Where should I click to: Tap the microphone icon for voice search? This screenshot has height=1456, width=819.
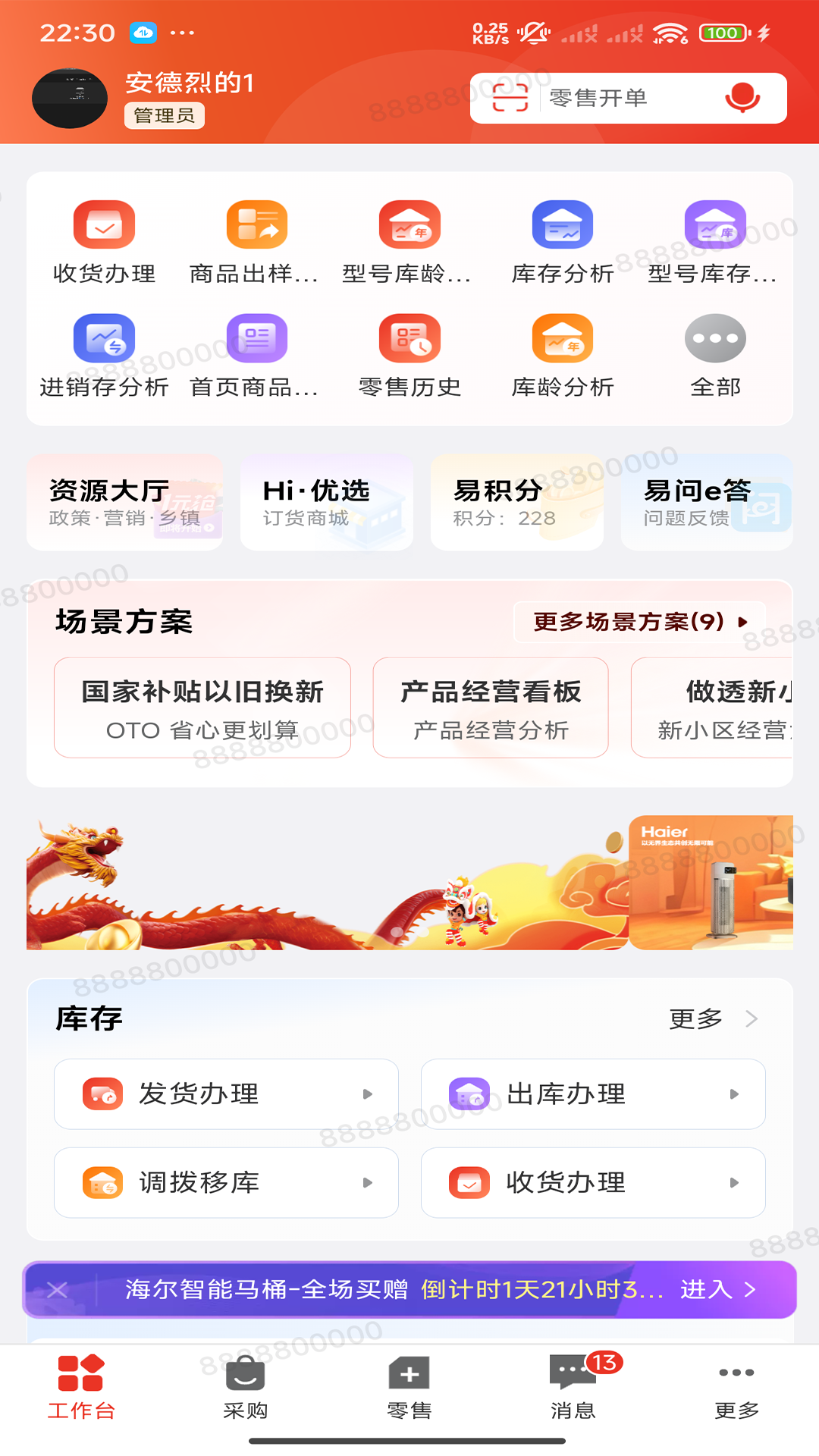click(742, 98)
